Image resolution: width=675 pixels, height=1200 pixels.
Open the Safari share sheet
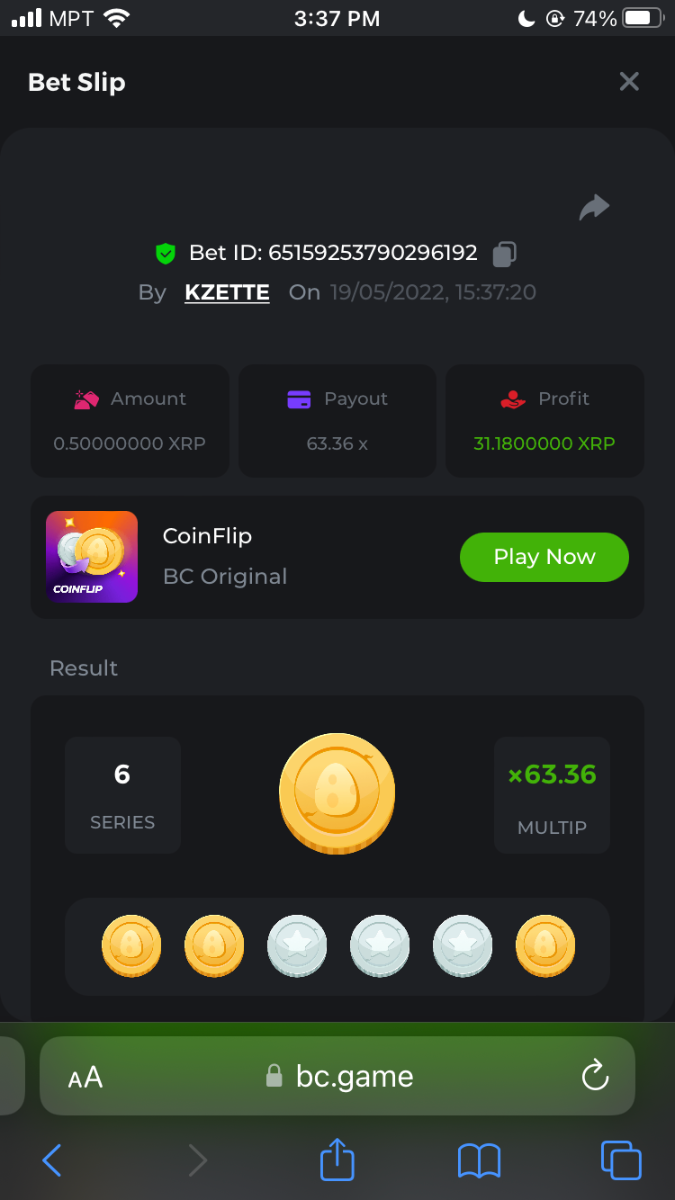(x=337, y=1160)
